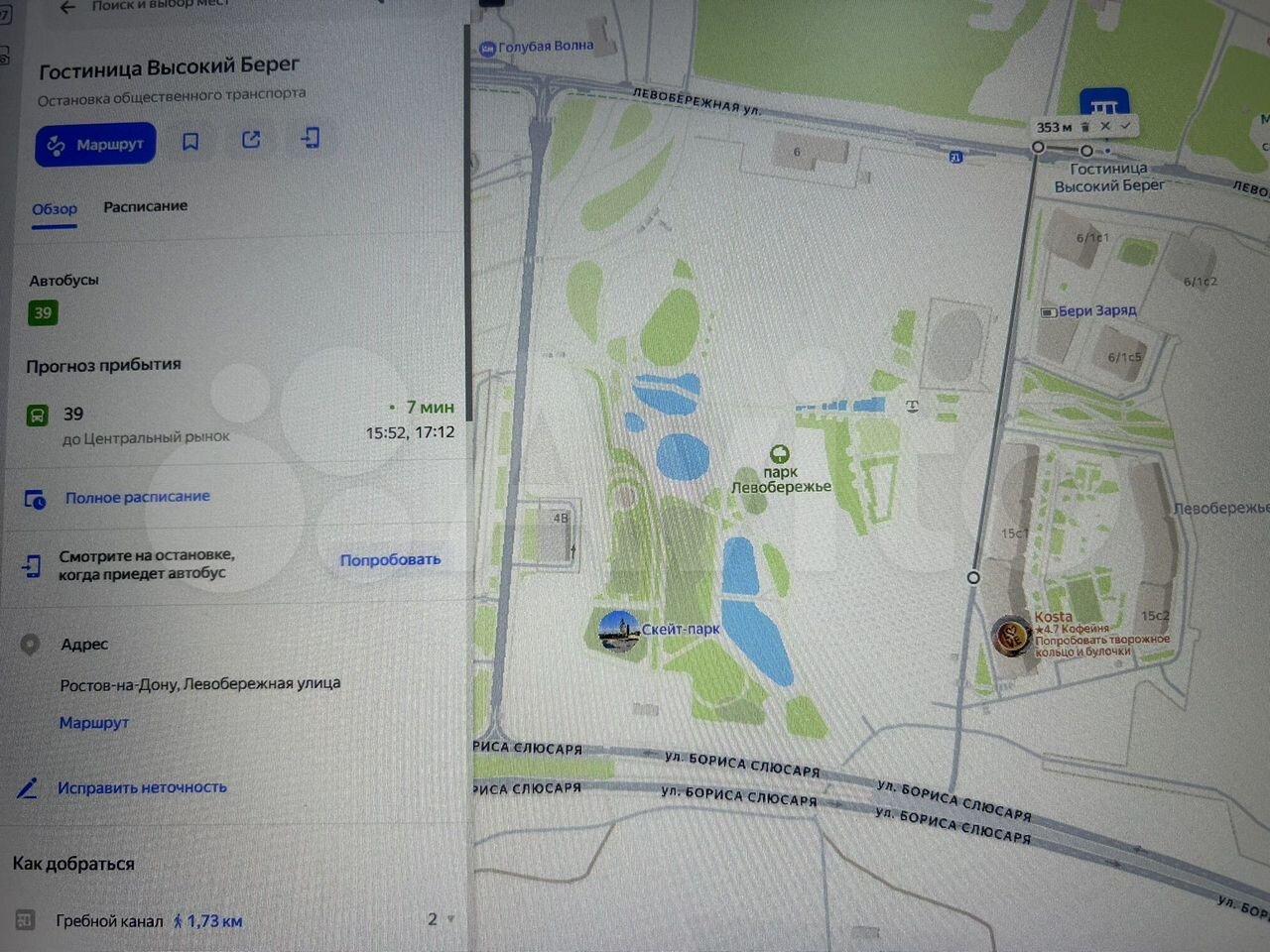Viewport: 1270px width, 952px height.
Task: Go back using the top arrow
Action: [67, 8]
